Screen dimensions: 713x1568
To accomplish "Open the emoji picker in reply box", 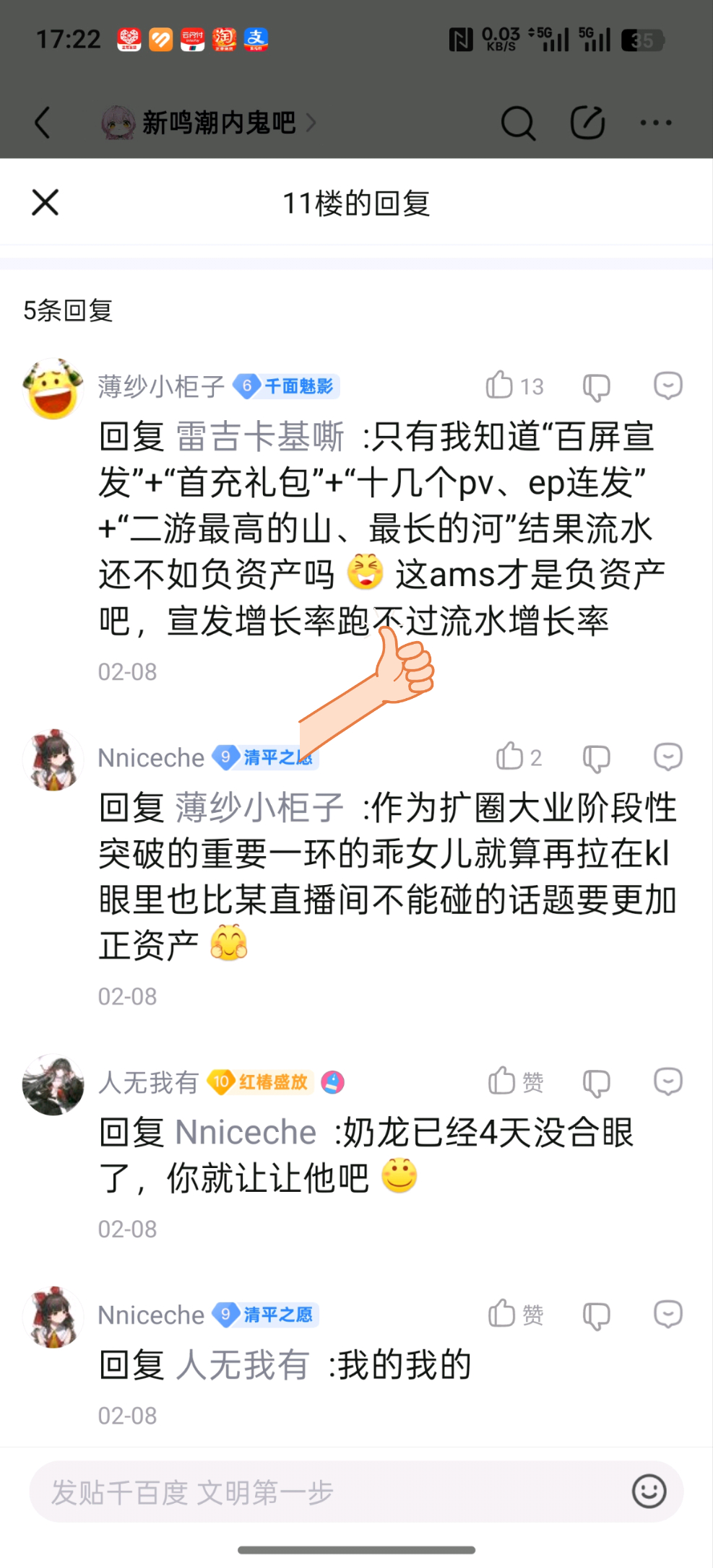I will click(x=649, y=1491).
